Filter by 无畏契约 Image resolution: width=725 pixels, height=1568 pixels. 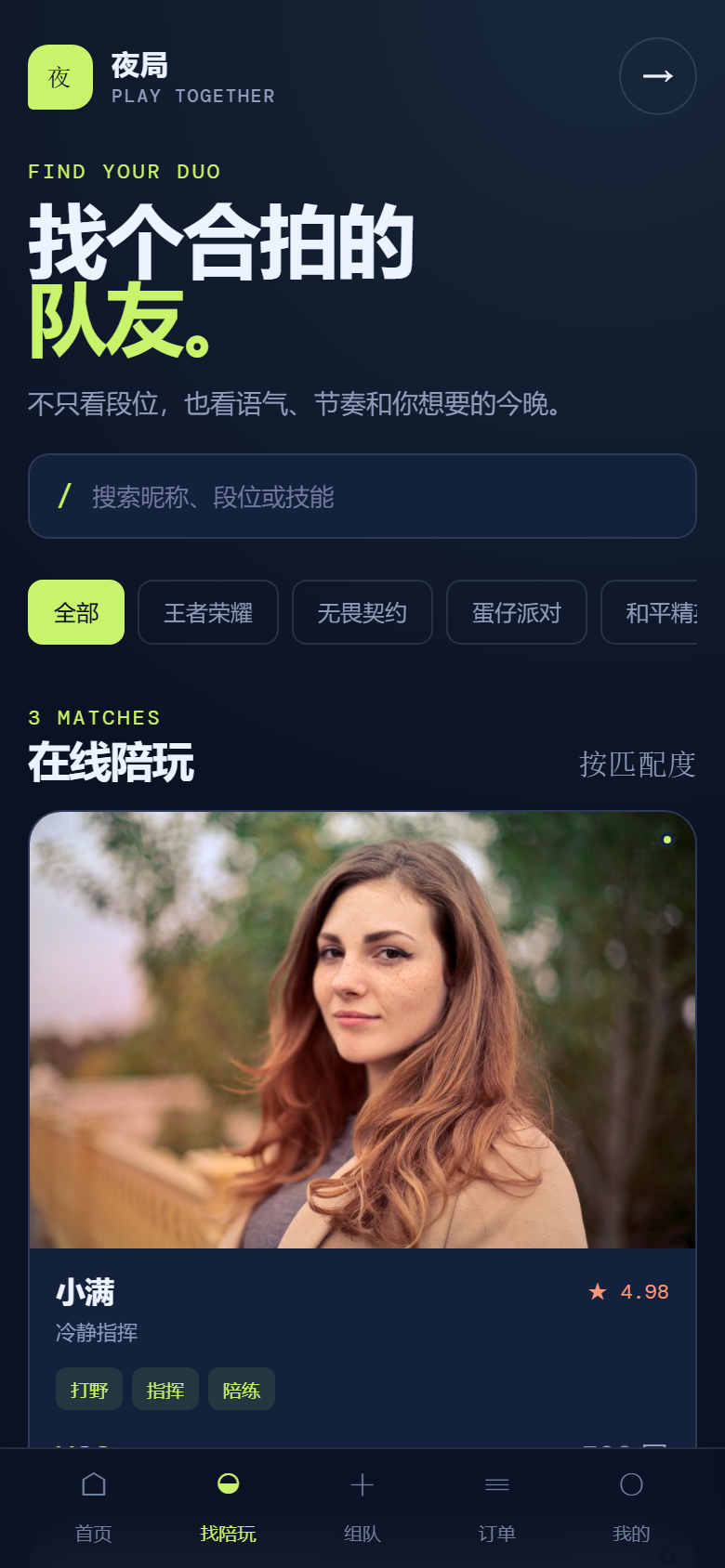(362, 612)
